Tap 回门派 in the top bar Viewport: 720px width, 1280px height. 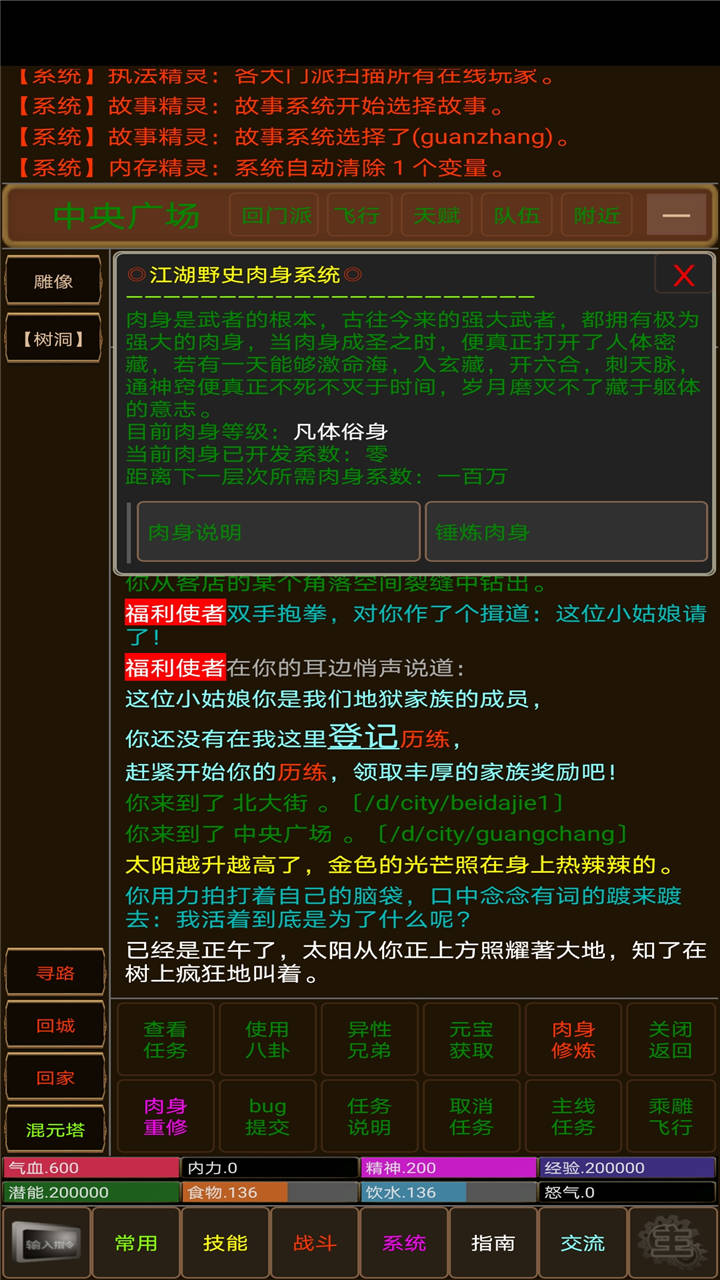tap(277, 215)
